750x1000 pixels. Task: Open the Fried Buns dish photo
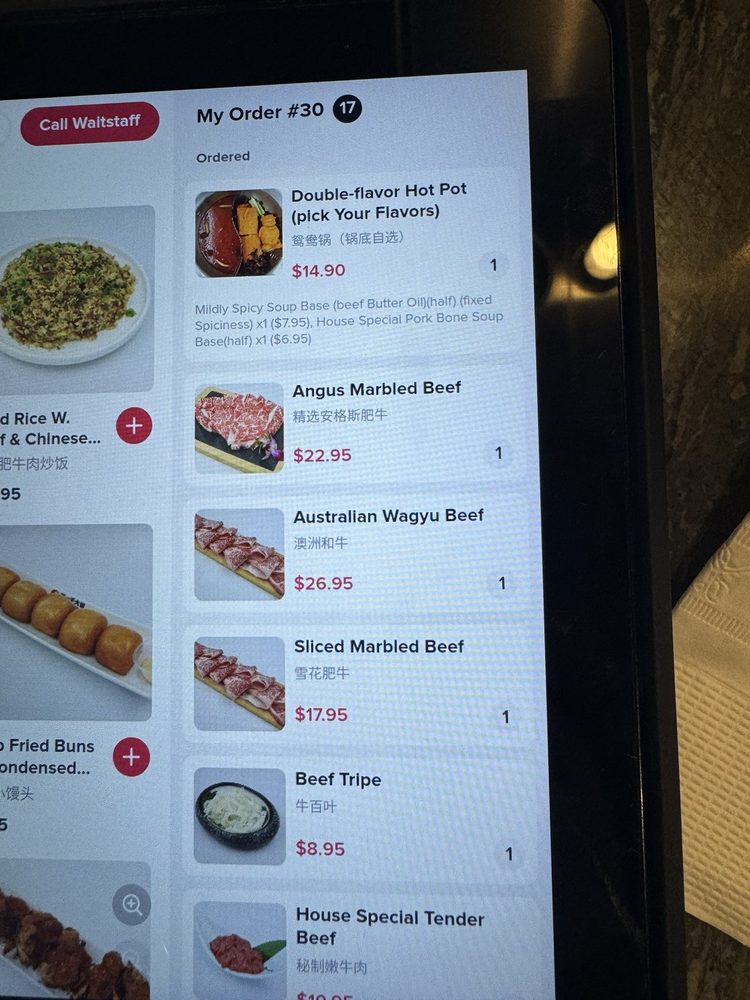point(72,620)
